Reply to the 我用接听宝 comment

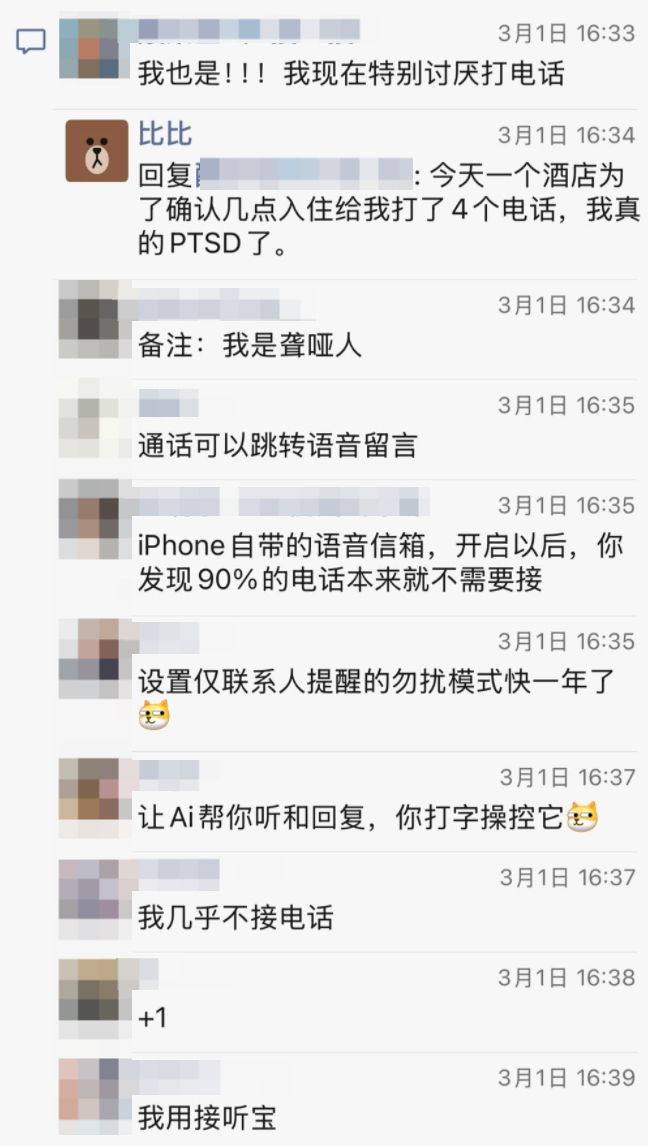(207, 1118)
